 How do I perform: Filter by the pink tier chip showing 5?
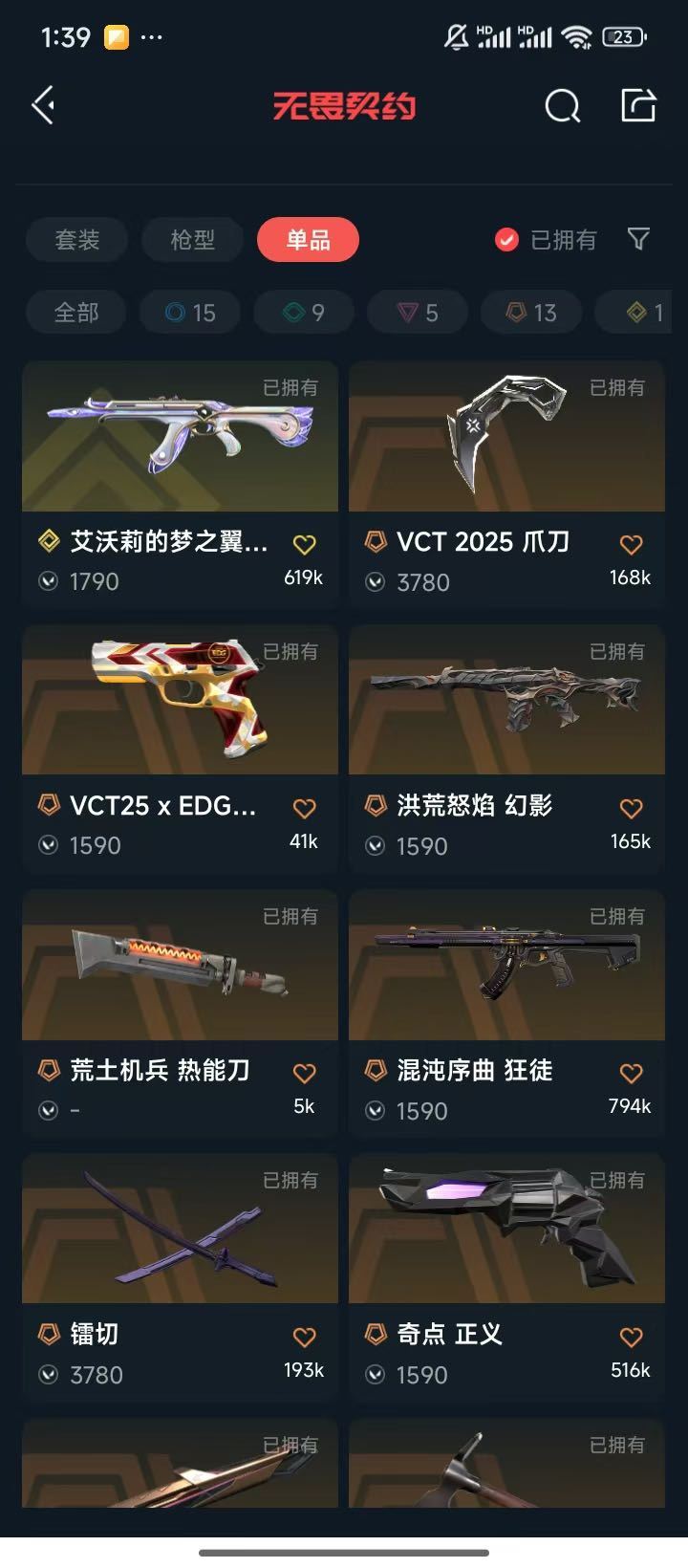point(418,313)
